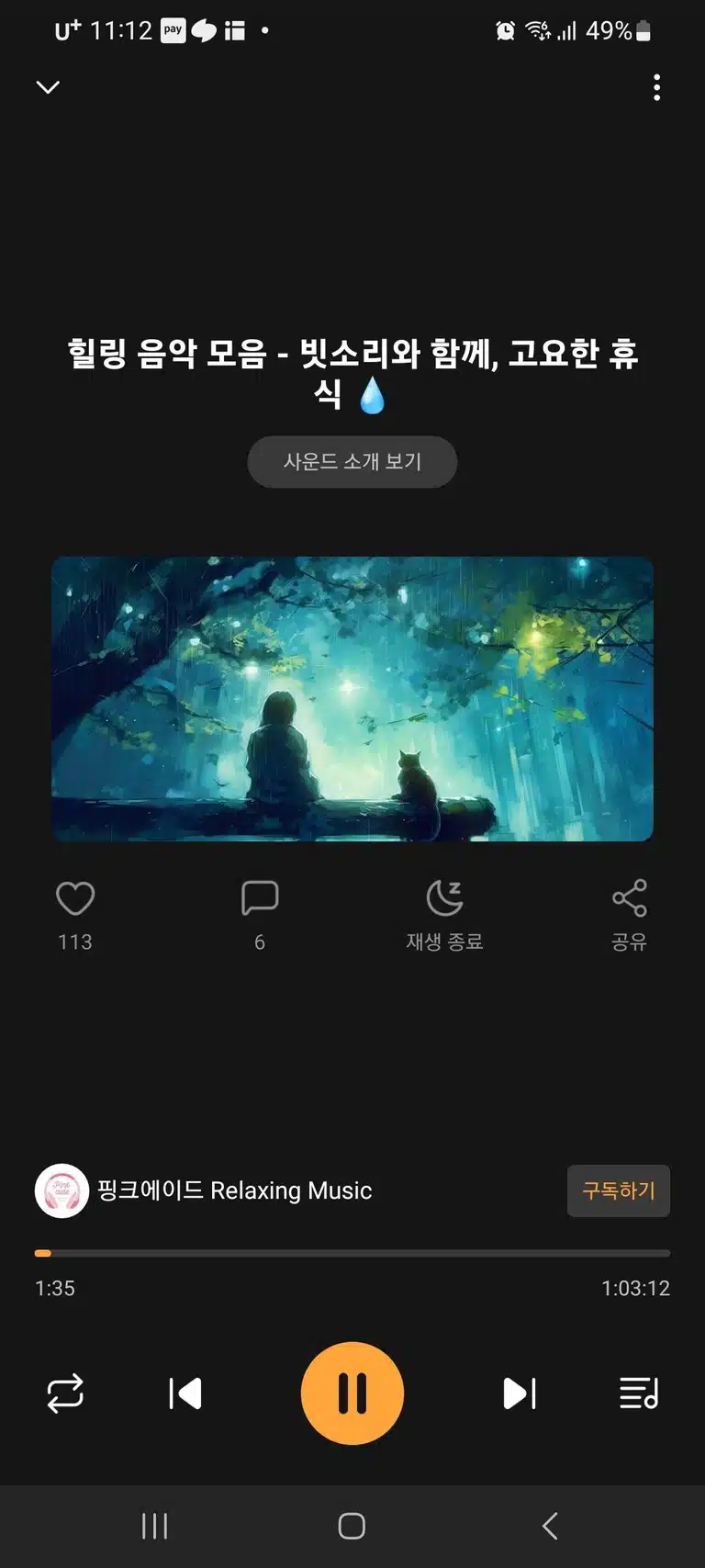Toggle the repeat mode icon

(65, 1393)
